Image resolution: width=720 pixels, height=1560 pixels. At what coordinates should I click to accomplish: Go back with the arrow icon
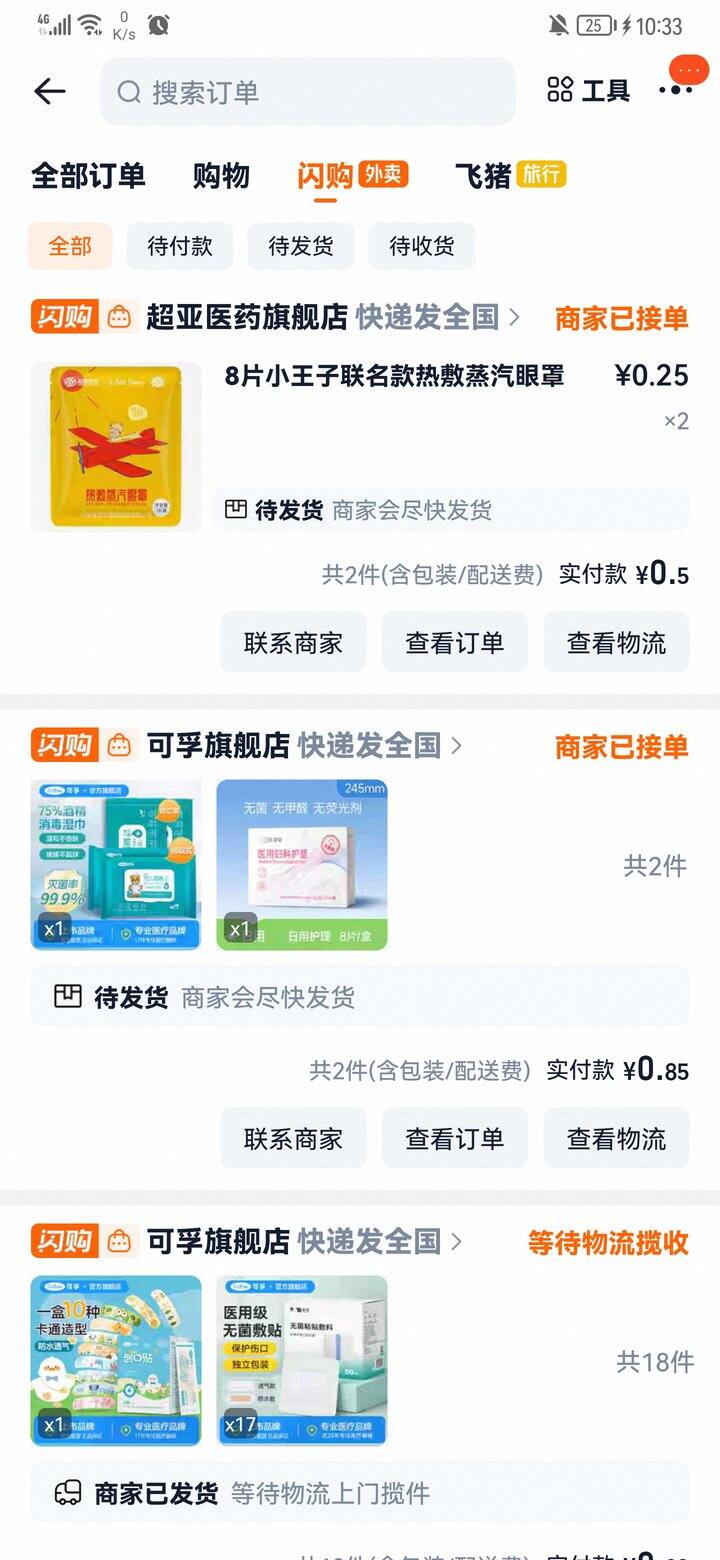49,92
